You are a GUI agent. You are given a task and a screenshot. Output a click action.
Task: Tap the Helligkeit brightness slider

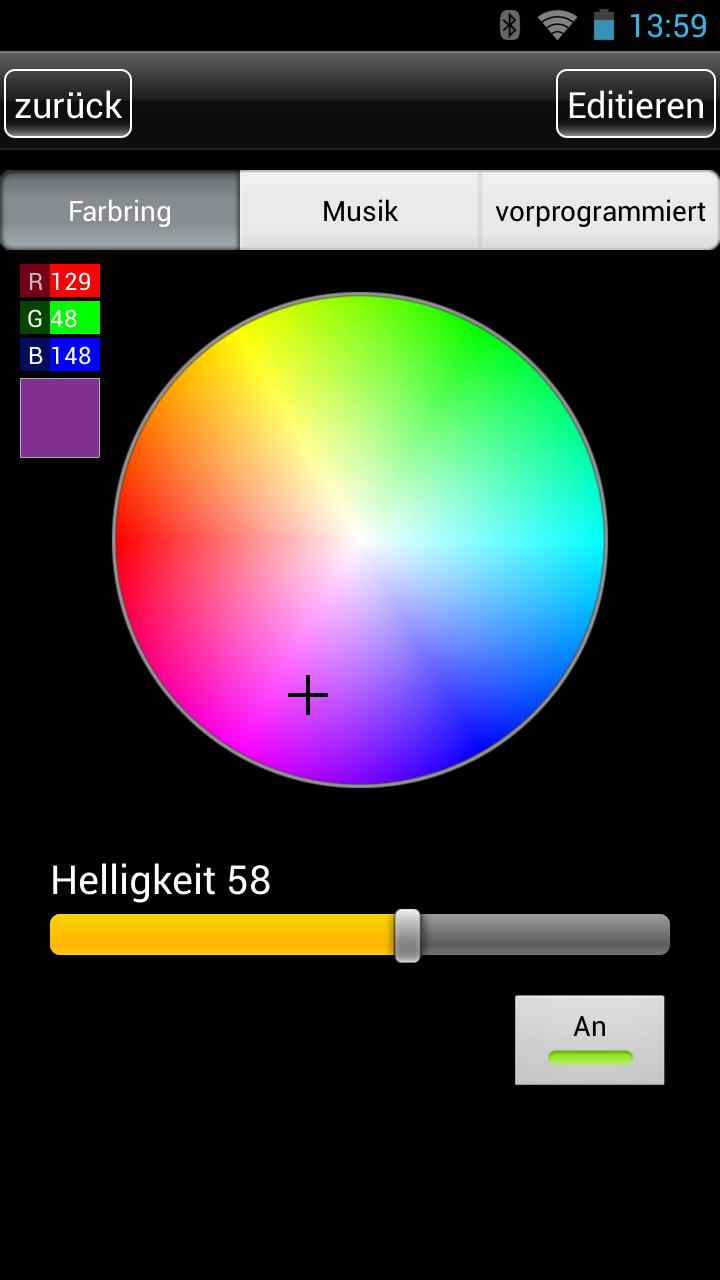point(360,934)
